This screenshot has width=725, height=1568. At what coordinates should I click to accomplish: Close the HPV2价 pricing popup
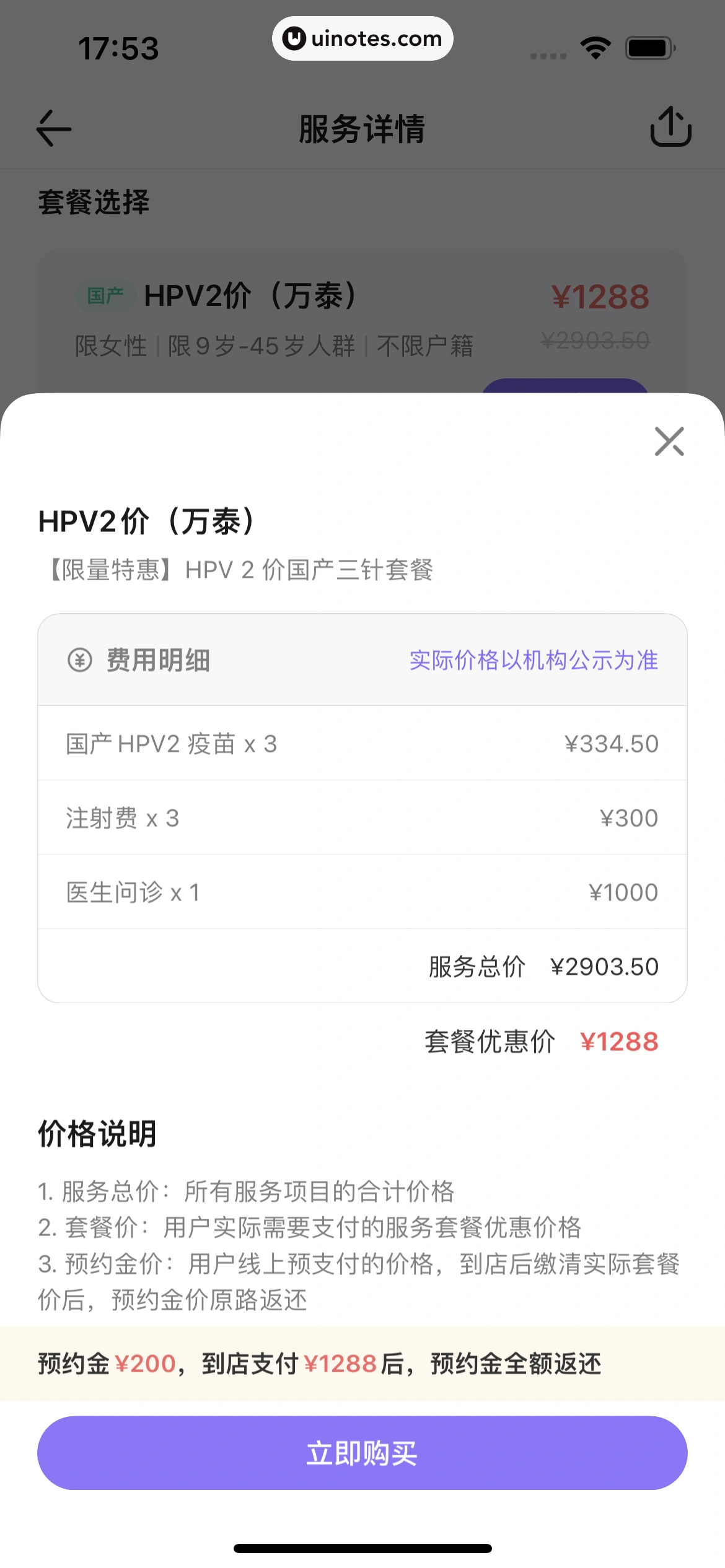coord(668,442)
